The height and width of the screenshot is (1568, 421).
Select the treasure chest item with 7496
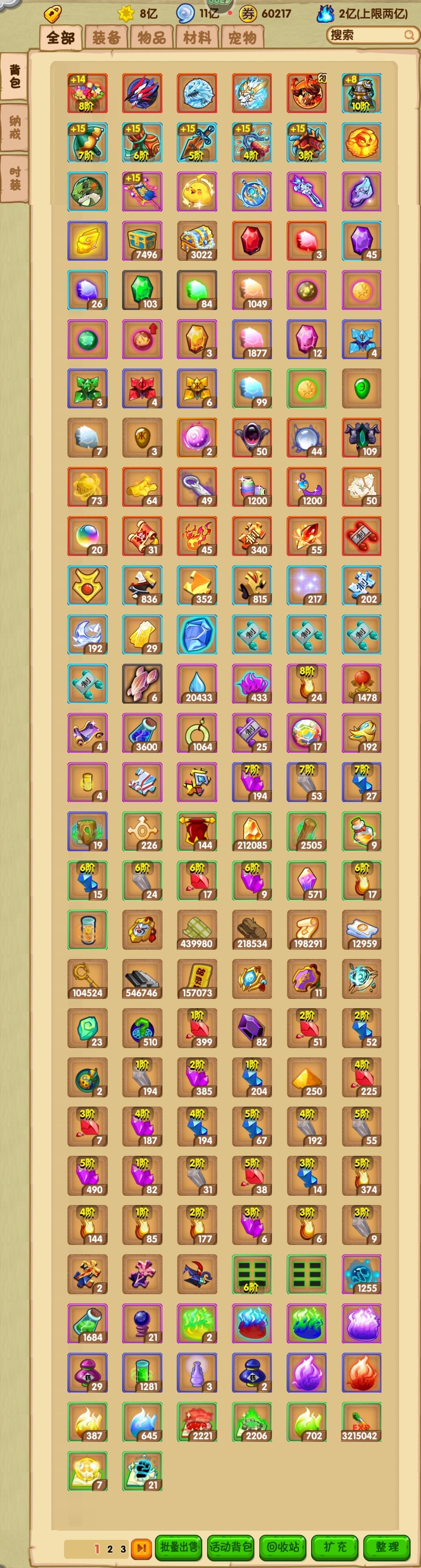click(x=142, y=242)
